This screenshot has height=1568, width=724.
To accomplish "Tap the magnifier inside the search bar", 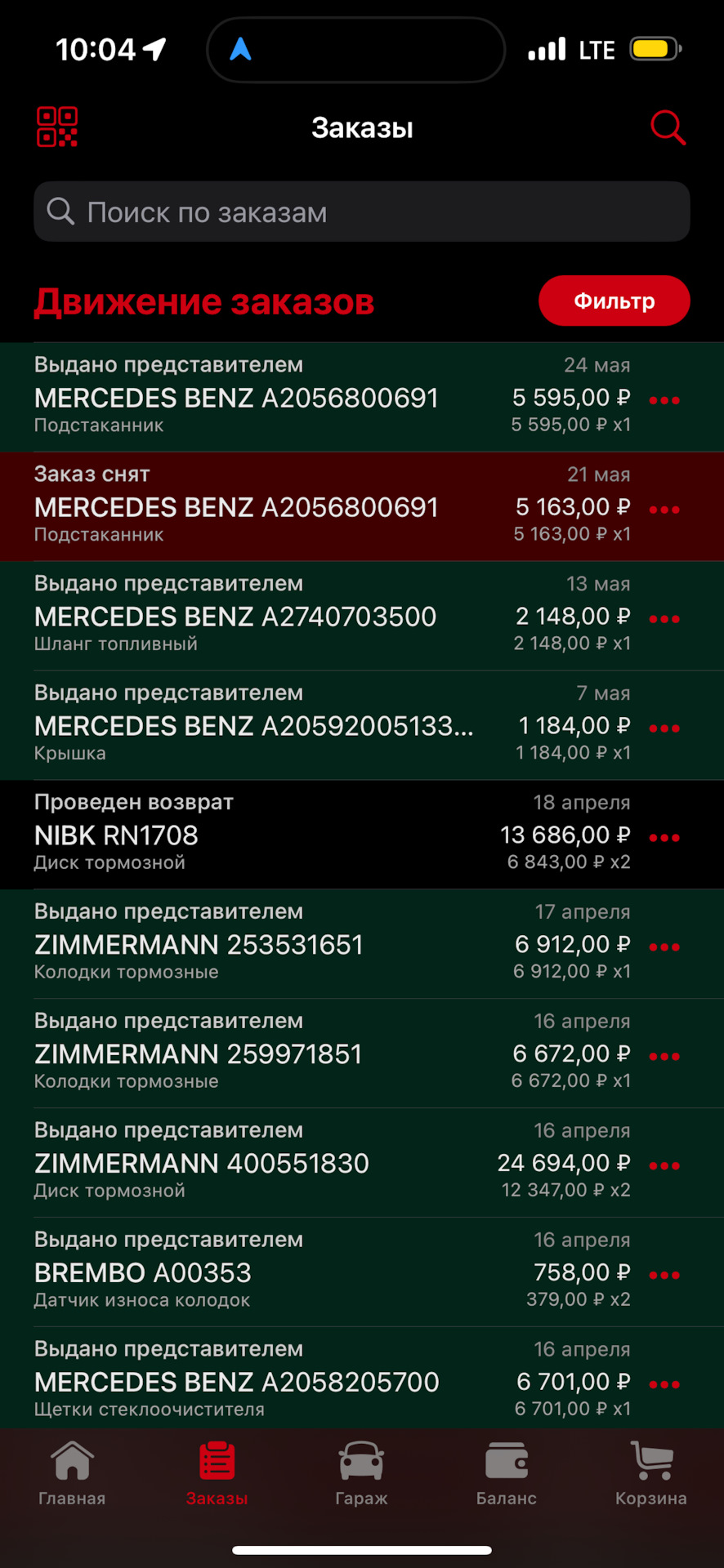I will 60,212.
